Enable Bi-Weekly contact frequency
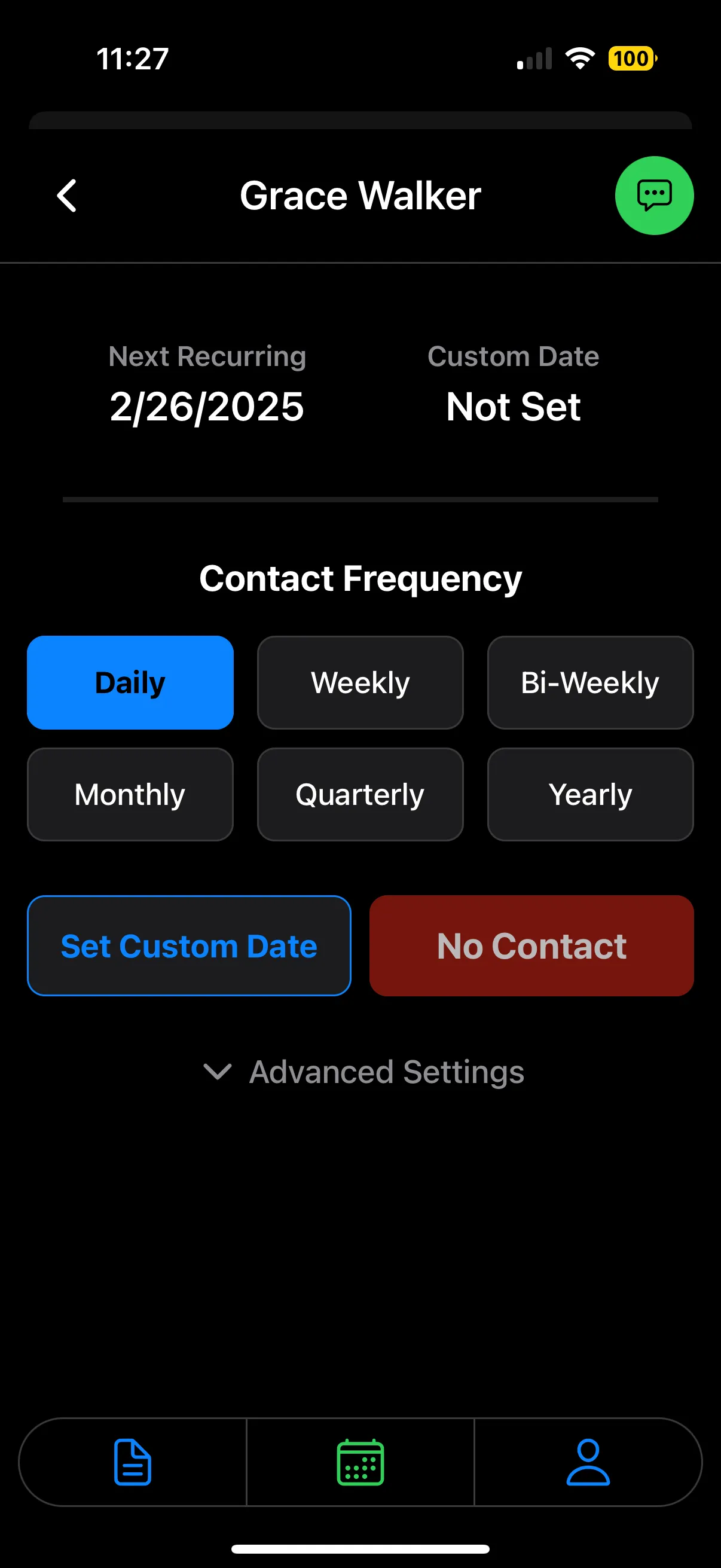 coord(589,682)
